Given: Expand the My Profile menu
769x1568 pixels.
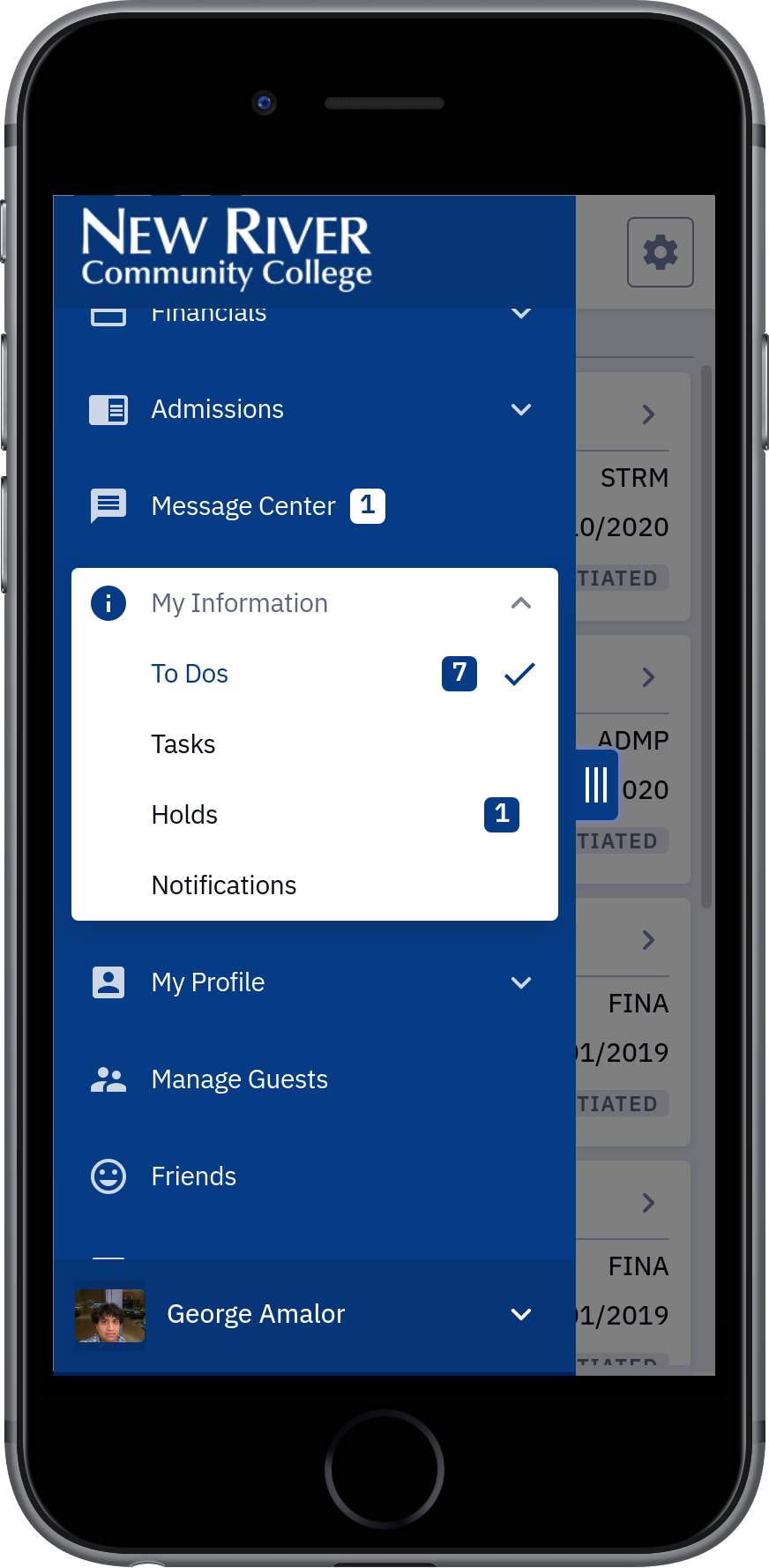Looking at the screenshot, I should pos(315,982).
